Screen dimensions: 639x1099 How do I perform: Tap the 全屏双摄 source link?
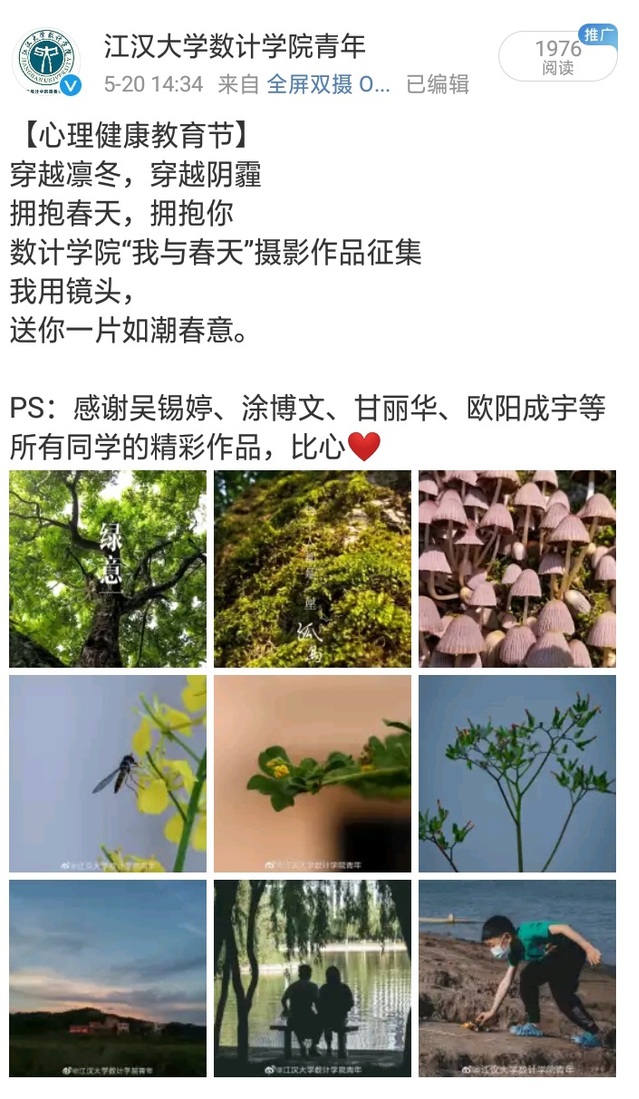point(328,84)
